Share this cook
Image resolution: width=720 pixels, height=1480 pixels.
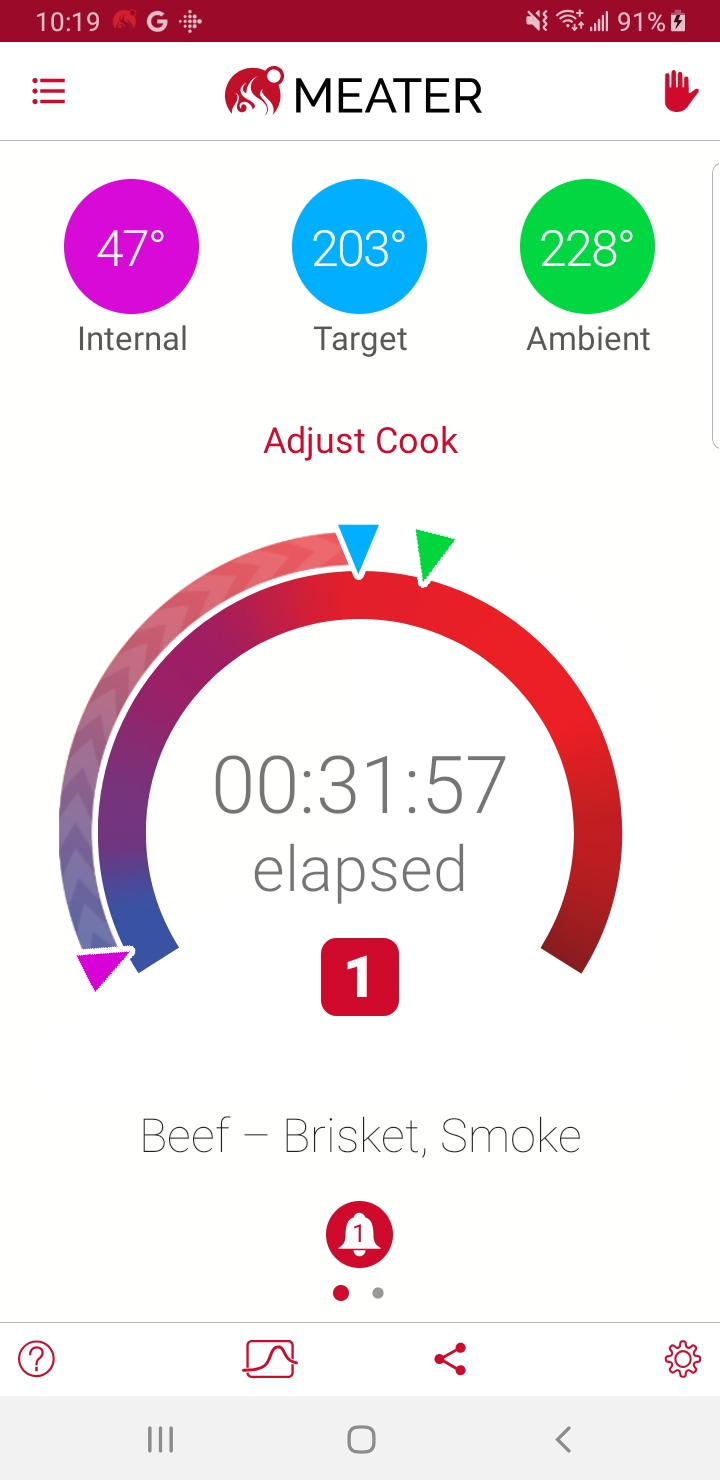[450, 1359]
